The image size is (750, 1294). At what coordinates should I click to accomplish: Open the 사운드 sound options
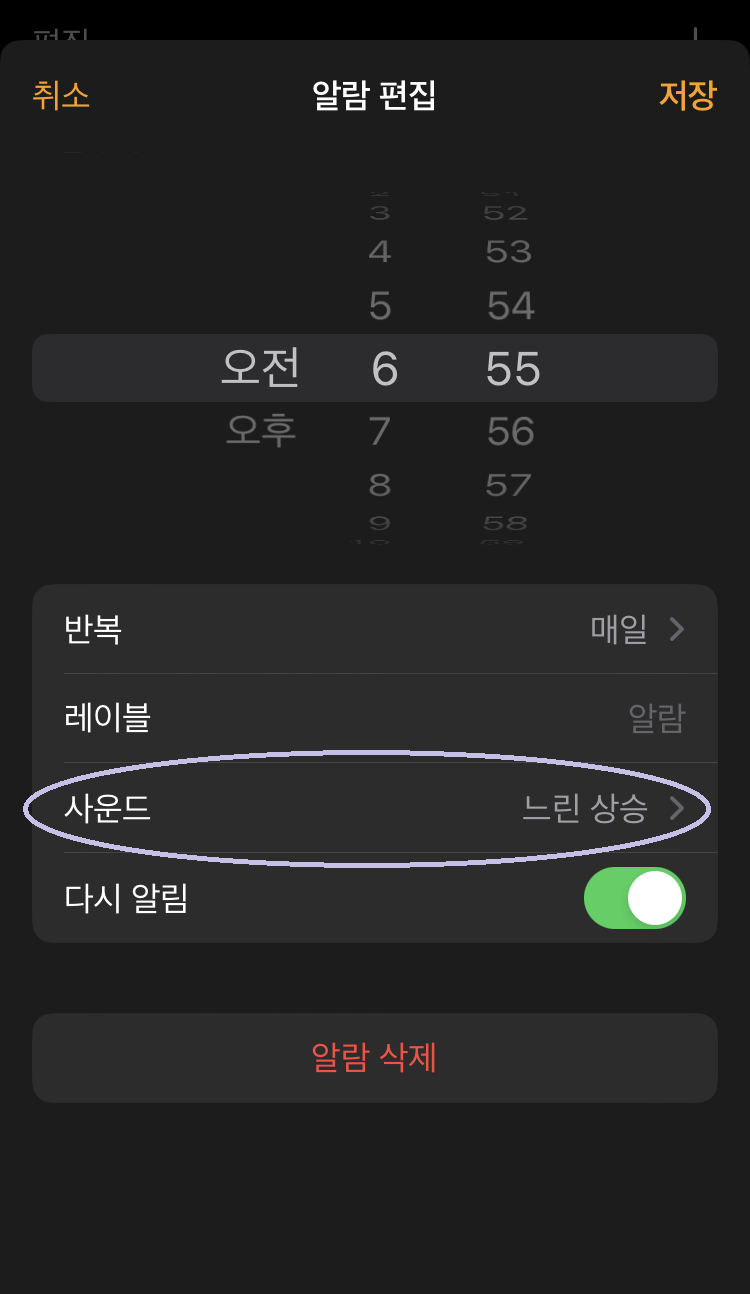pyautogui.click(x=375, y=808)
